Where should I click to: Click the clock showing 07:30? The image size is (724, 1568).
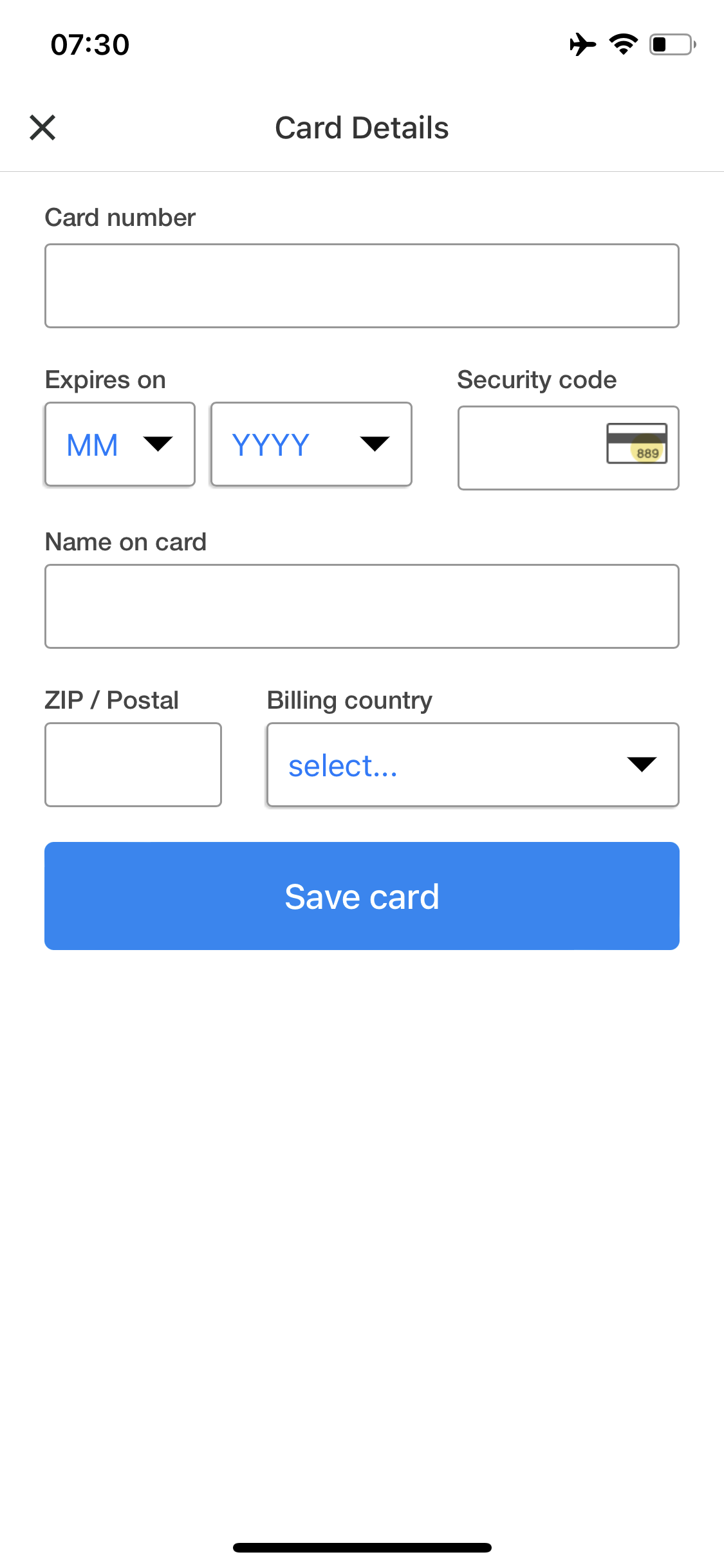click(89, 44)
